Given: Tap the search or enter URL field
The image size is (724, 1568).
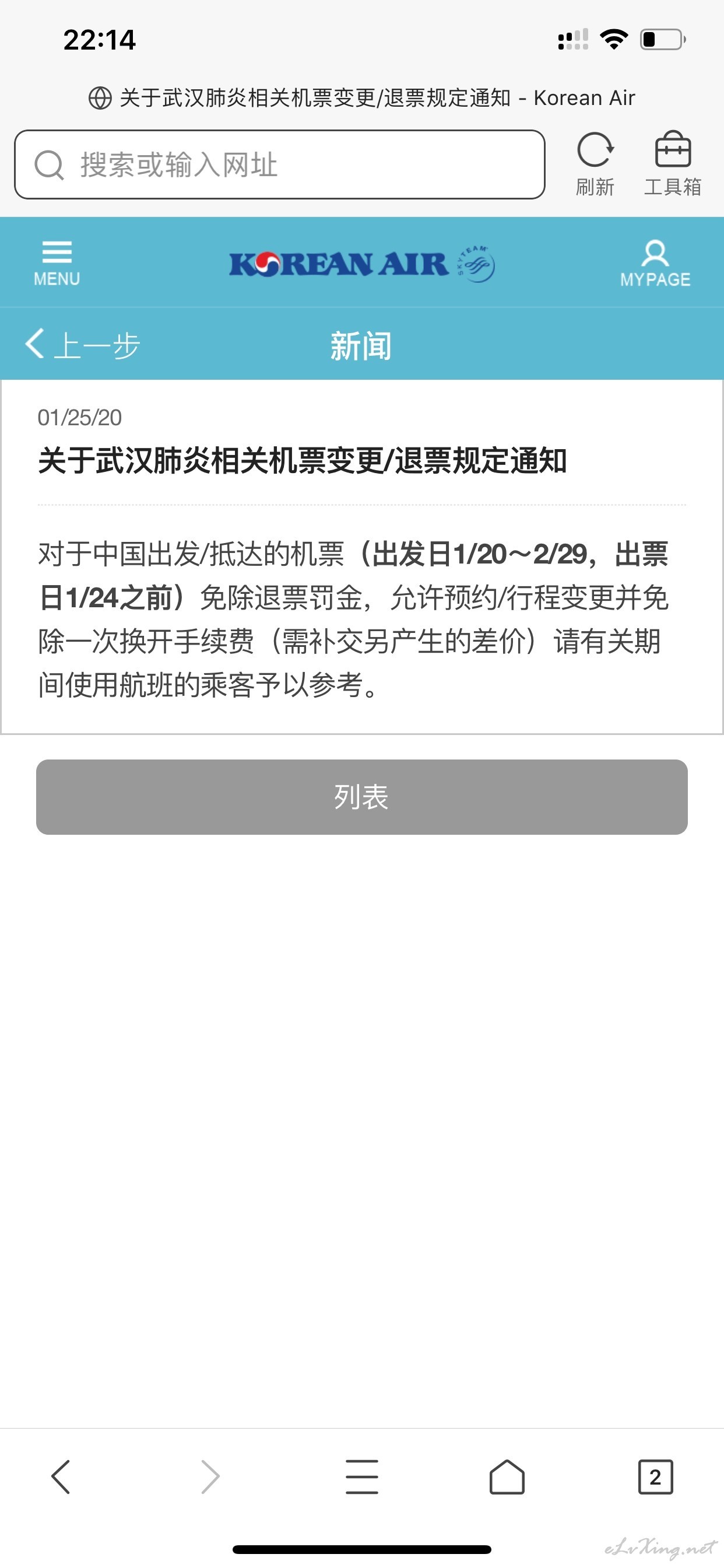Looking at the screenshot, I should tap(279, 164).
